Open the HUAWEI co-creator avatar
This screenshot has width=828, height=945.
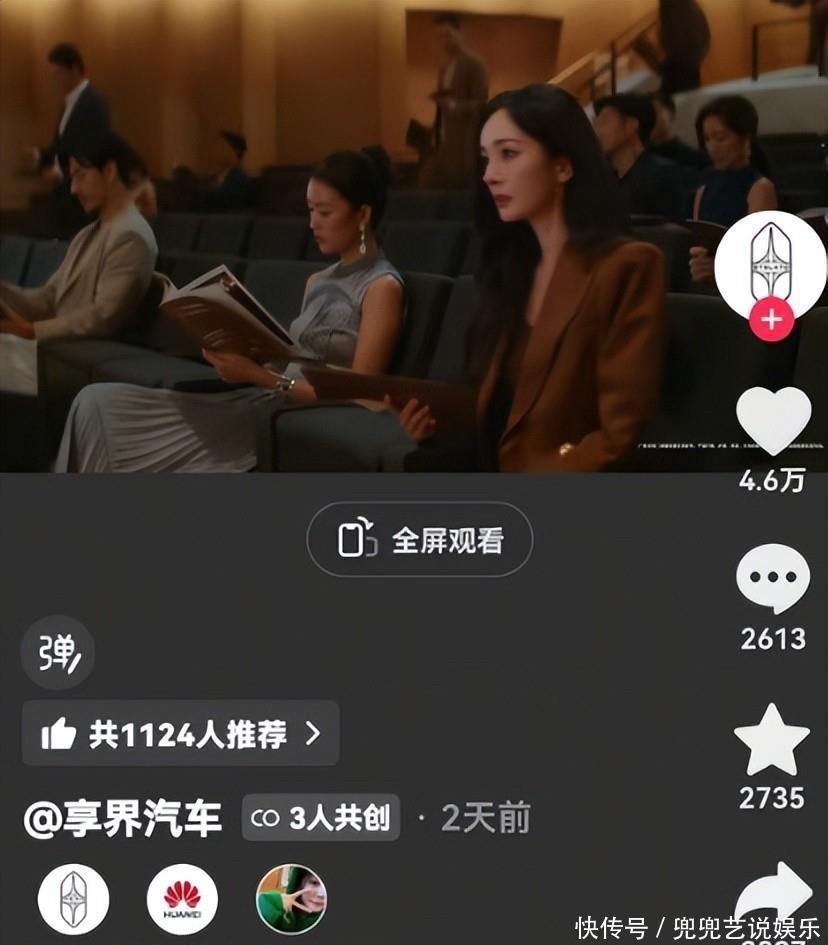tap(182, 899)
